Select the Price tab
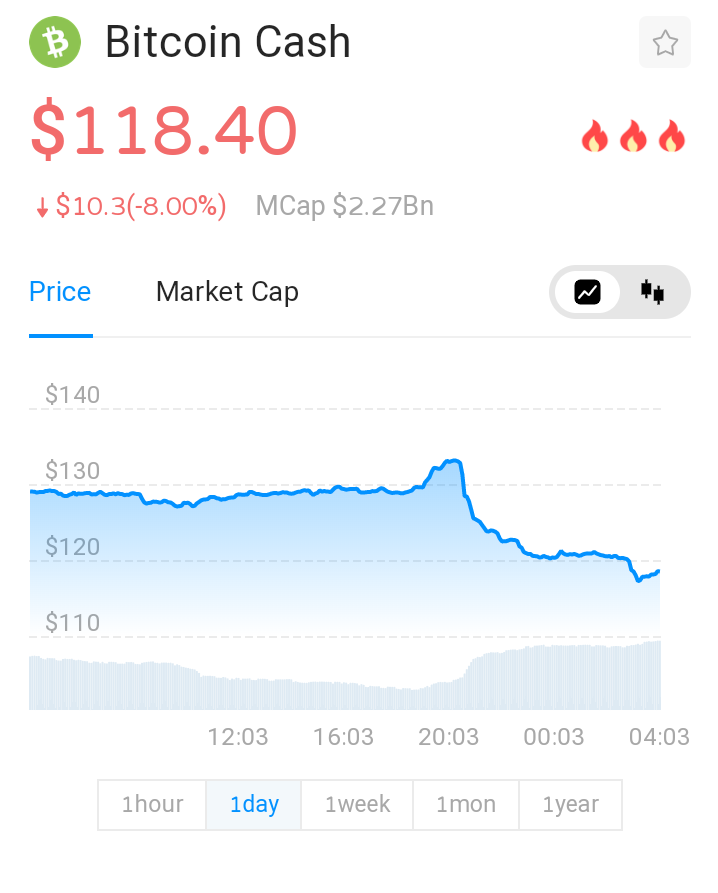 coord(60,292)
